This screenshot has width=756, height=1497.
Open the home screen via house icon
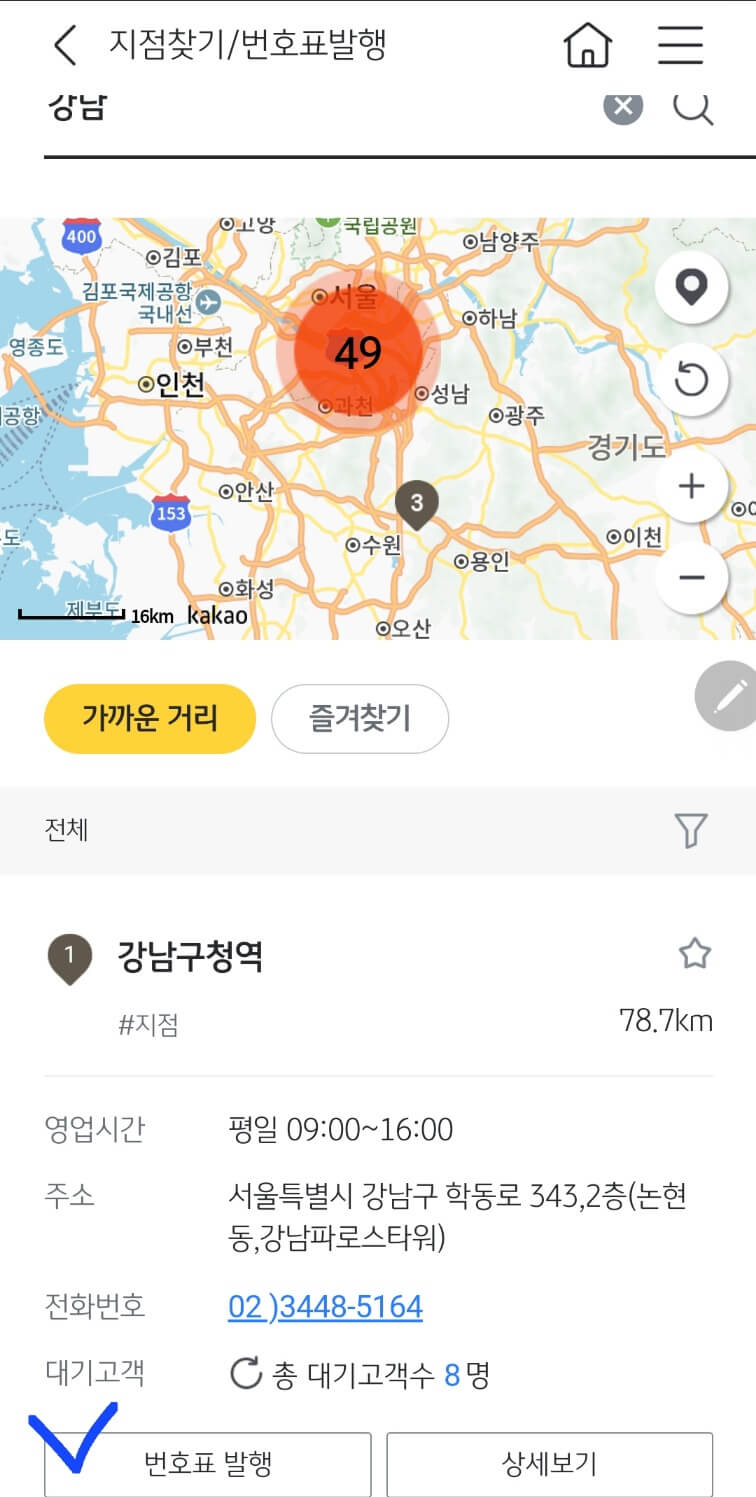point(588,45)
